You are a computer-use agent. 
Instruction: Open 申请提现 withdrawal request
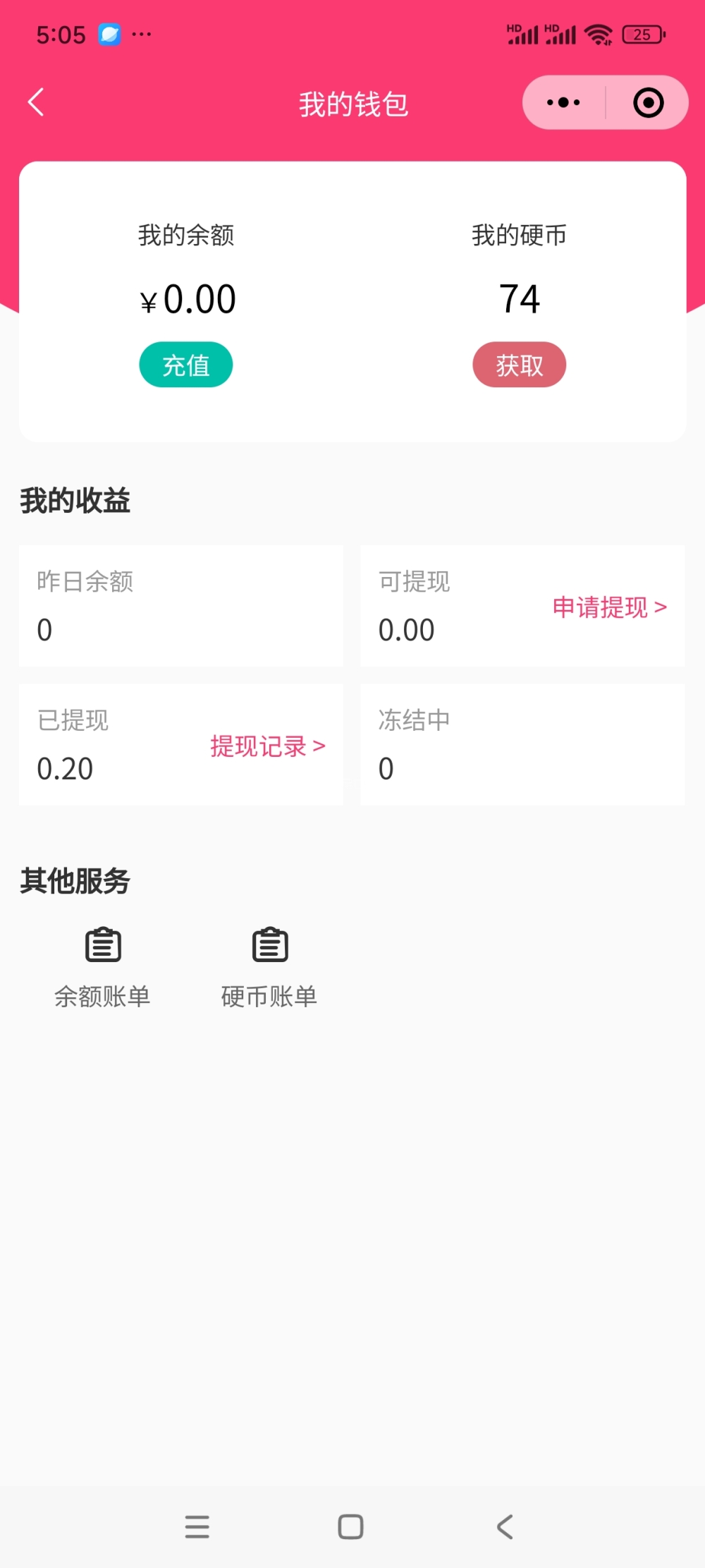pyautogui.click(x=609, y=607)
